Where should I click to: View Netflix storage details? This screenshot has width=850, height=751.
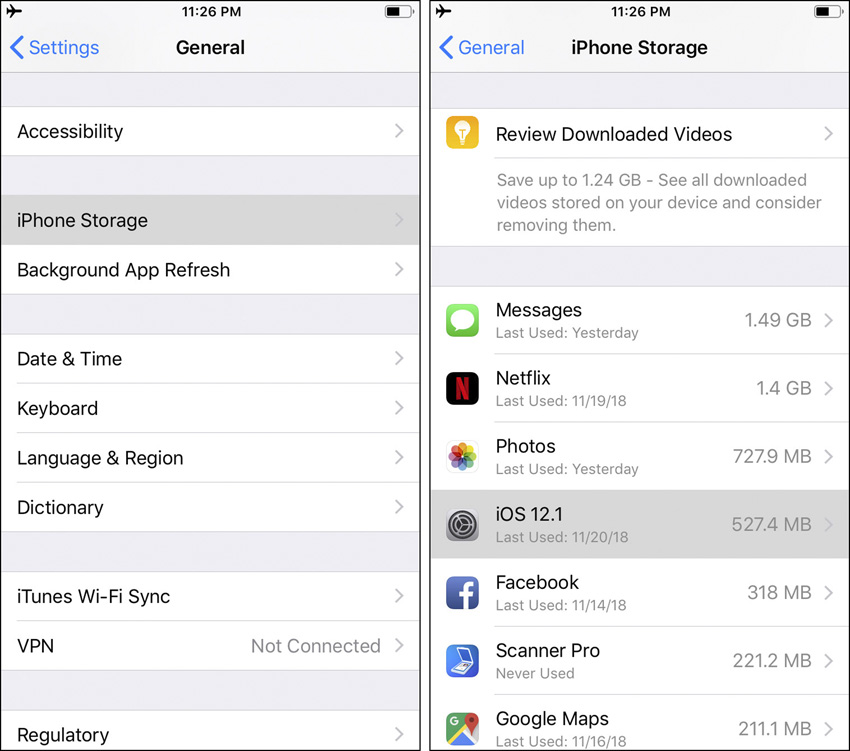click(x=640, y=388)
